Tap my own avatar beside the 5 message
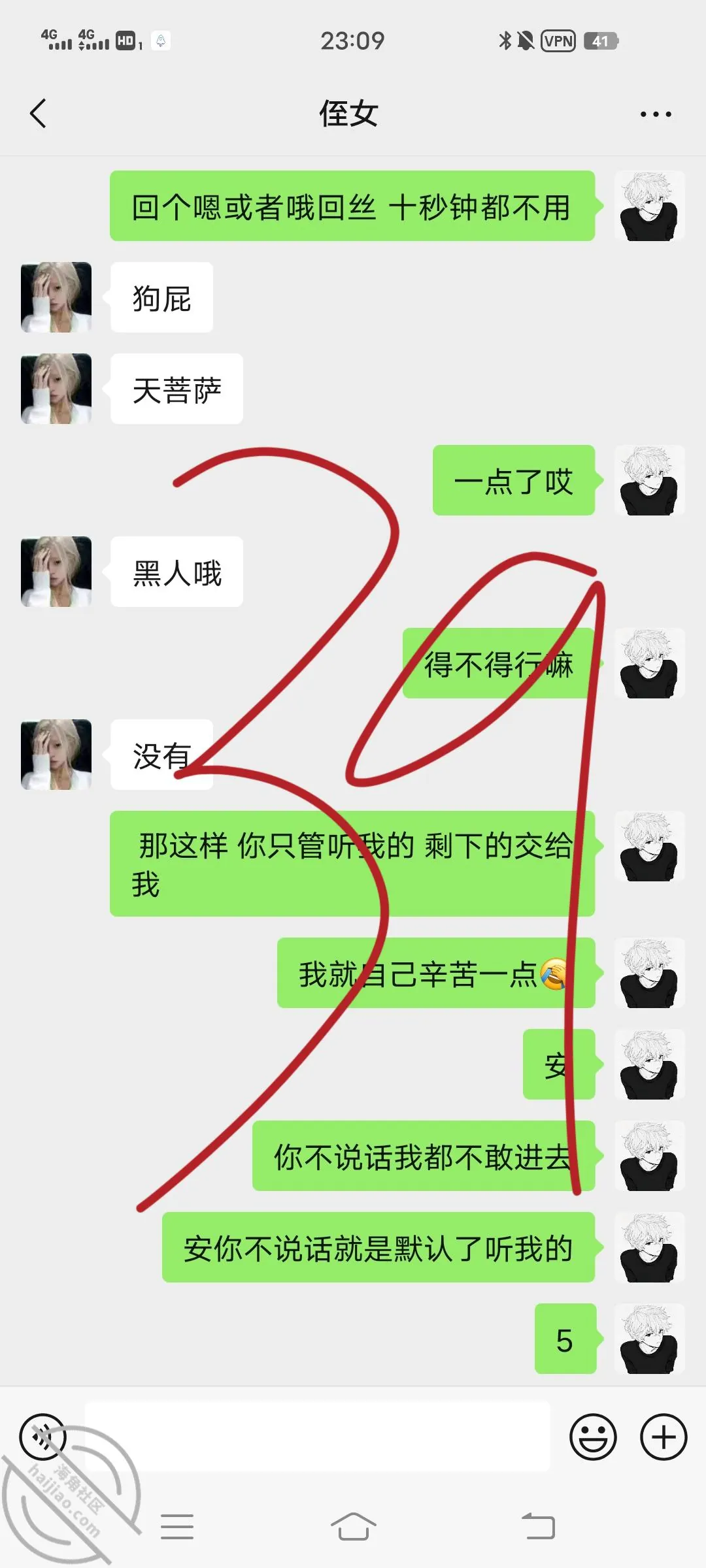706x1568 pixels. [650, 1339]
